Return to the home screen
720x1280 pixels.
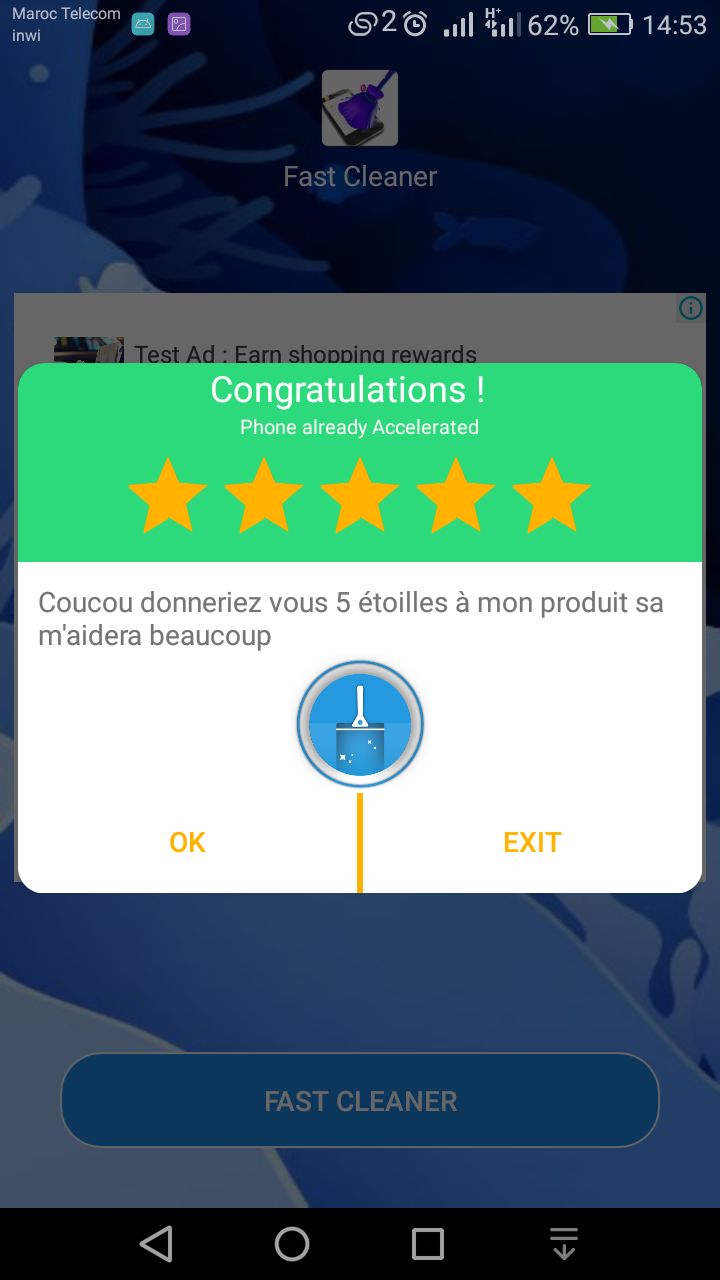292,1244
